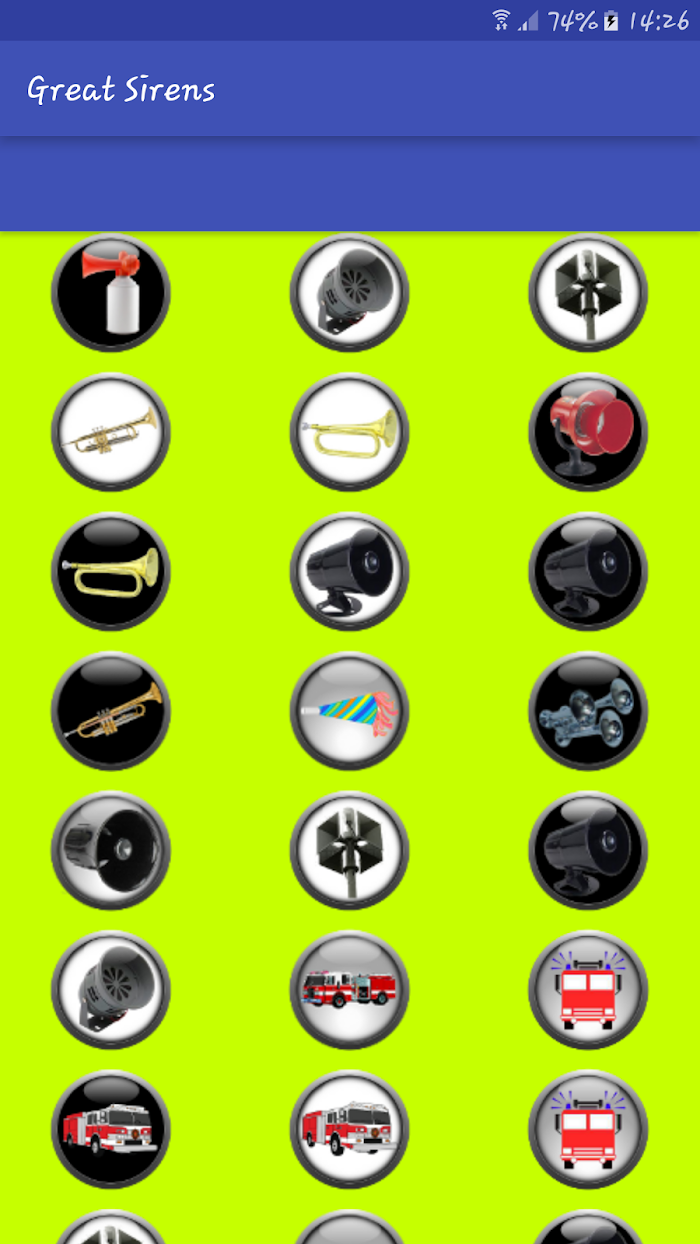
Task: Play the fire truck on black background
Action: 111,1129
